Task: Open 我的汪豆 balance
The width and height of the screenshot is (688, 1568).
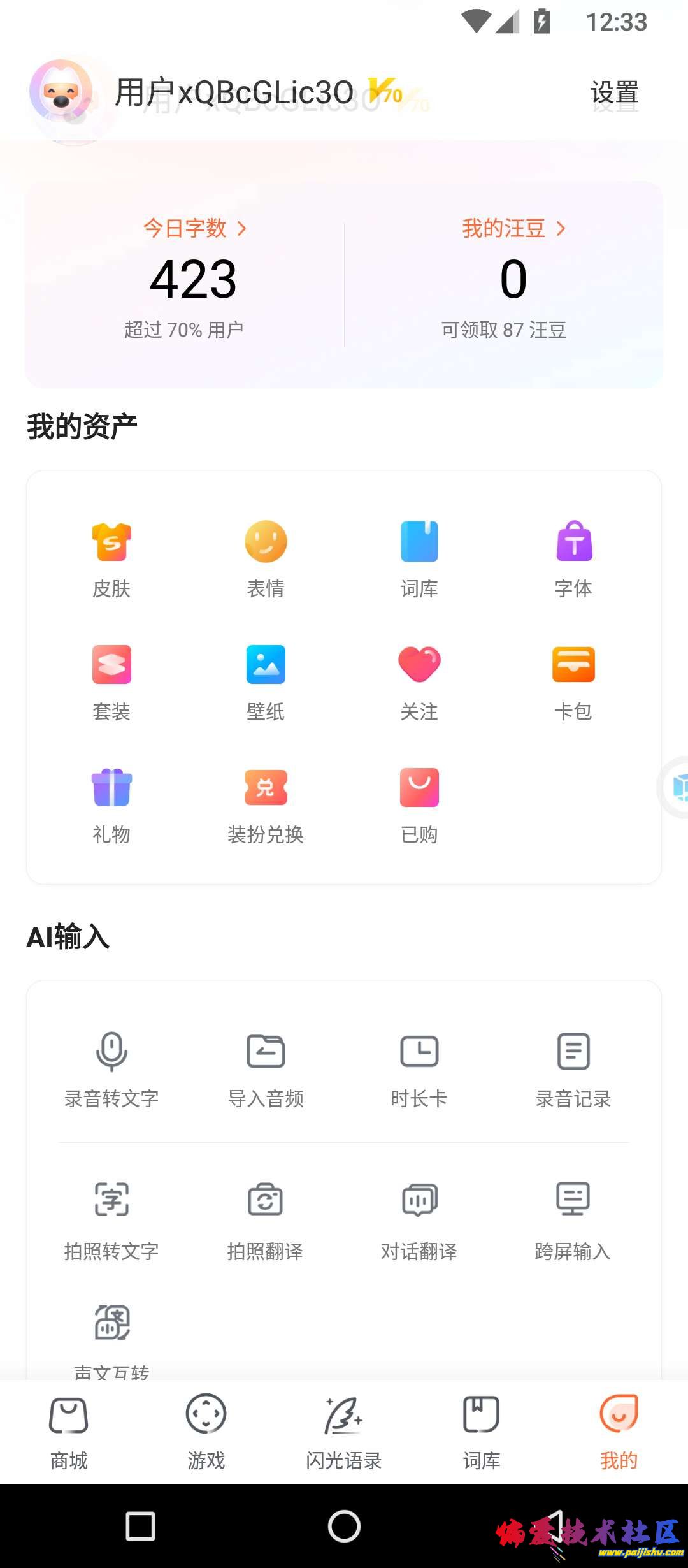Action: click(x=513, y=229)
